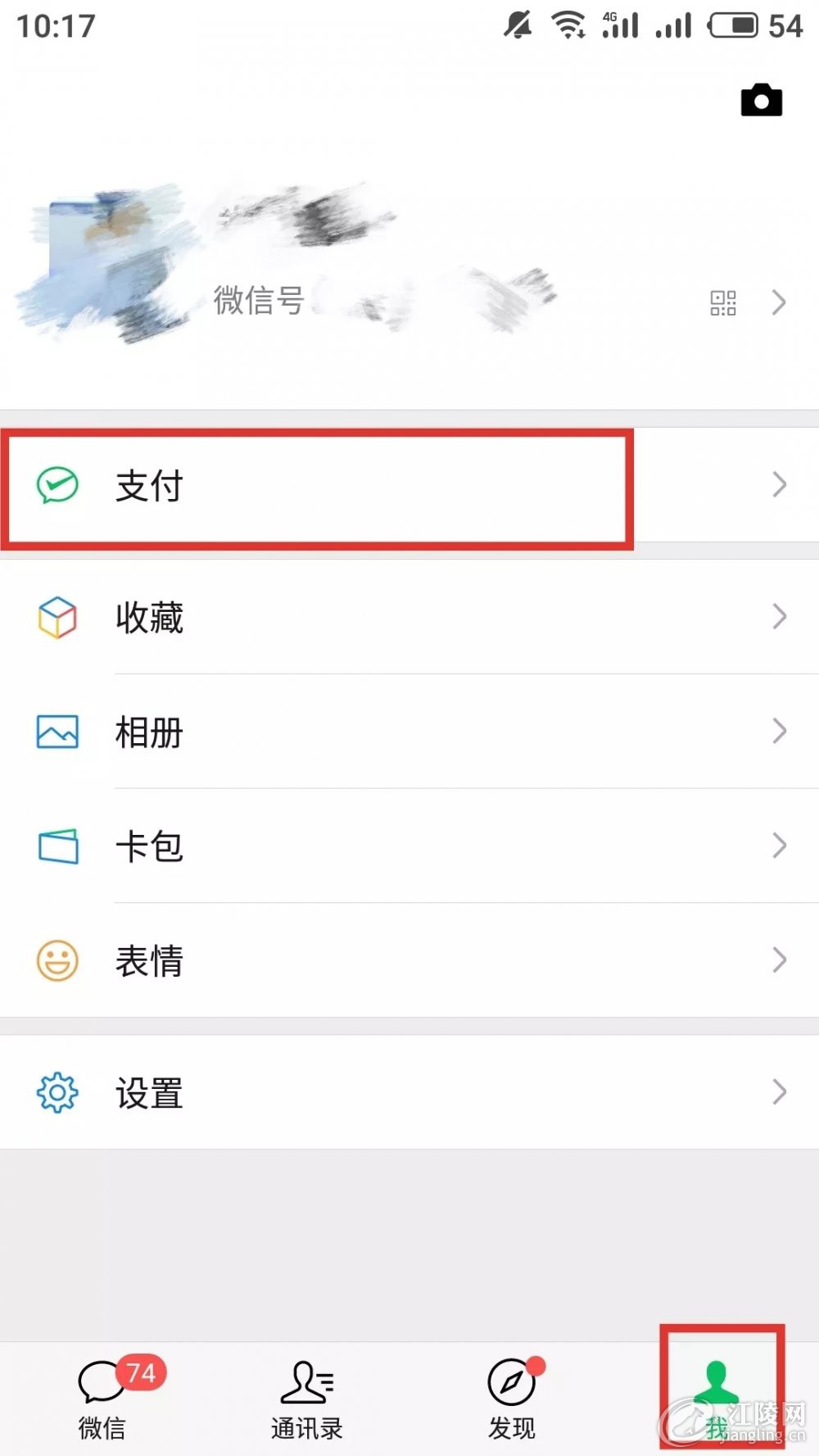The image size is (819, 1456).
Task: Switch to the 发现 discover tab
Action: 512,1399
